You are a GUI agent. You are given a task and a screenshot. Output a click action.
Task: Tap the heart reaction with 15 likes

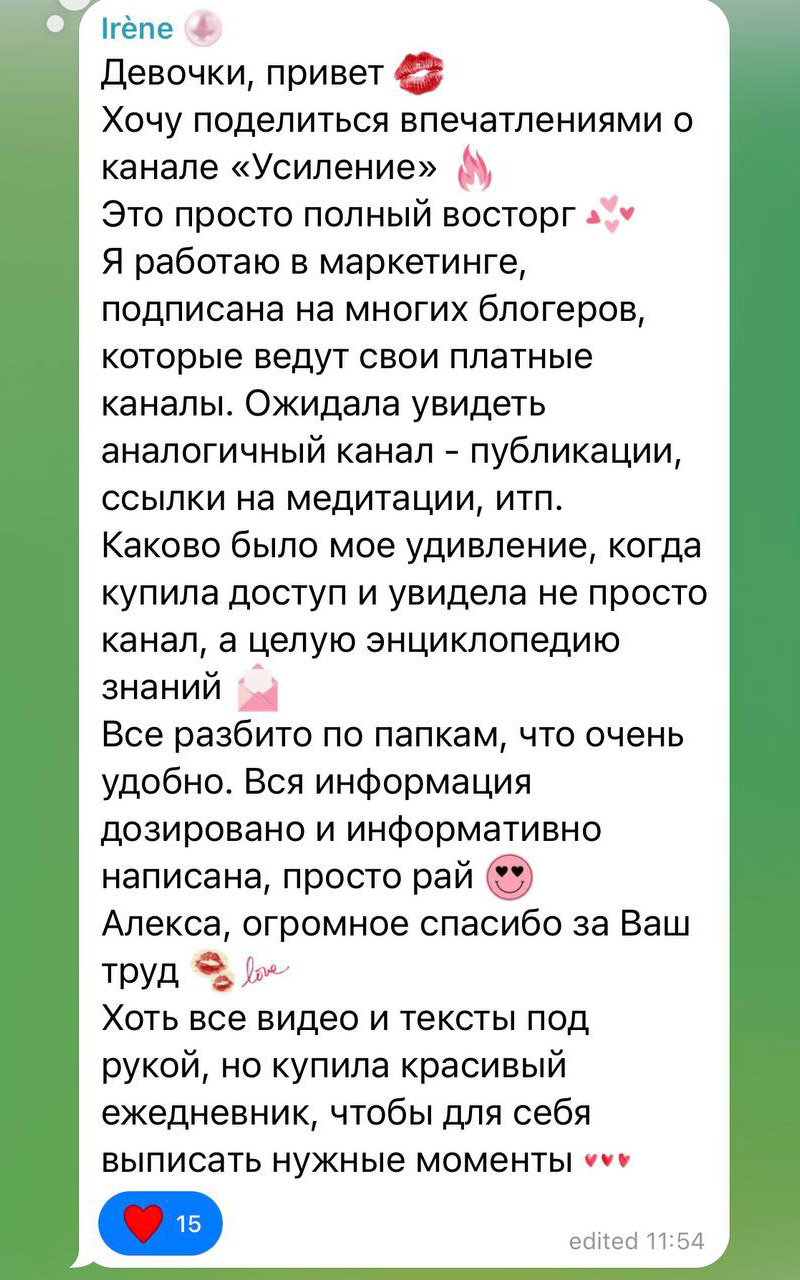161,1223
